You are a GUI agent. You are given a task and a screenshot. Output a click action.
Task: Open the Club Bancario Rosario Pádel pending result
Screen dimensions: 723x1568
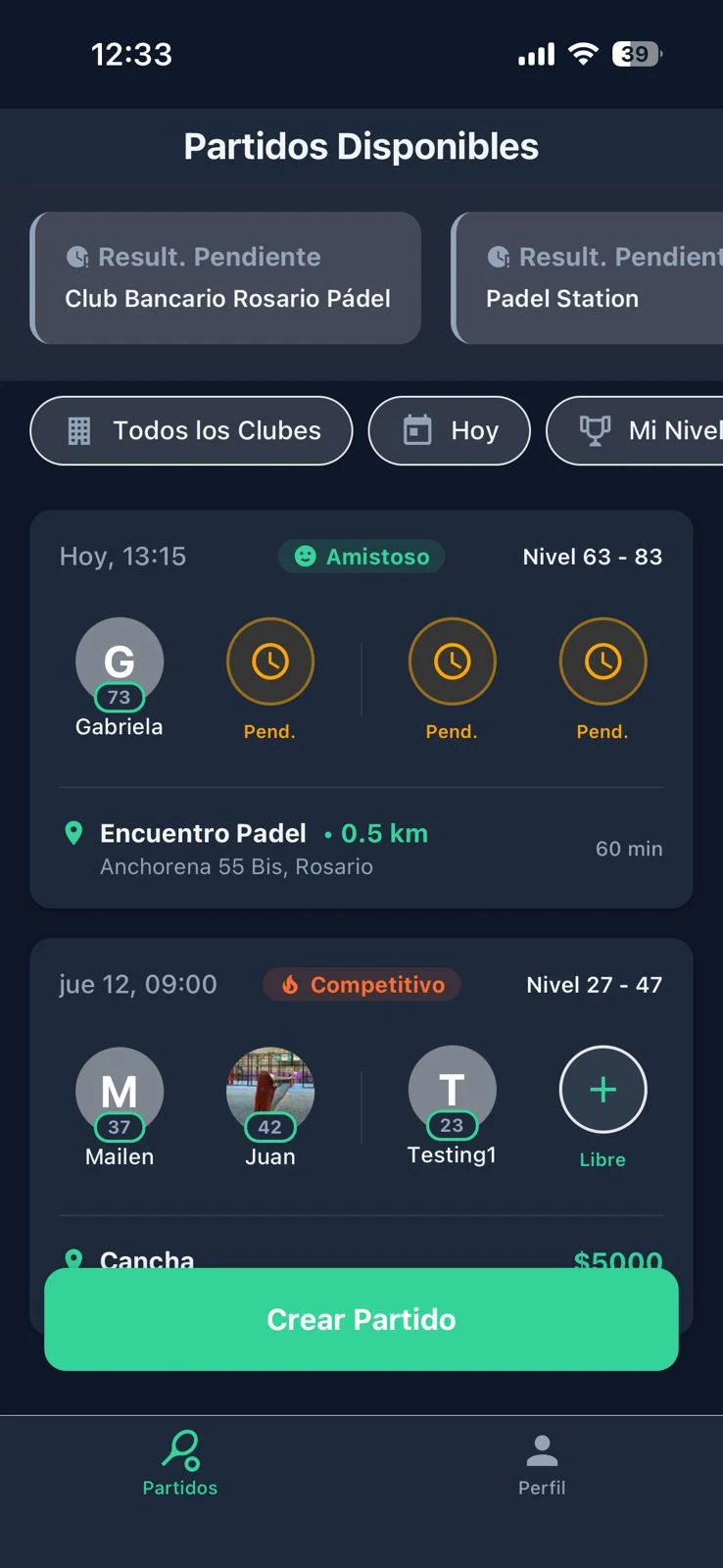coord(226,278)
